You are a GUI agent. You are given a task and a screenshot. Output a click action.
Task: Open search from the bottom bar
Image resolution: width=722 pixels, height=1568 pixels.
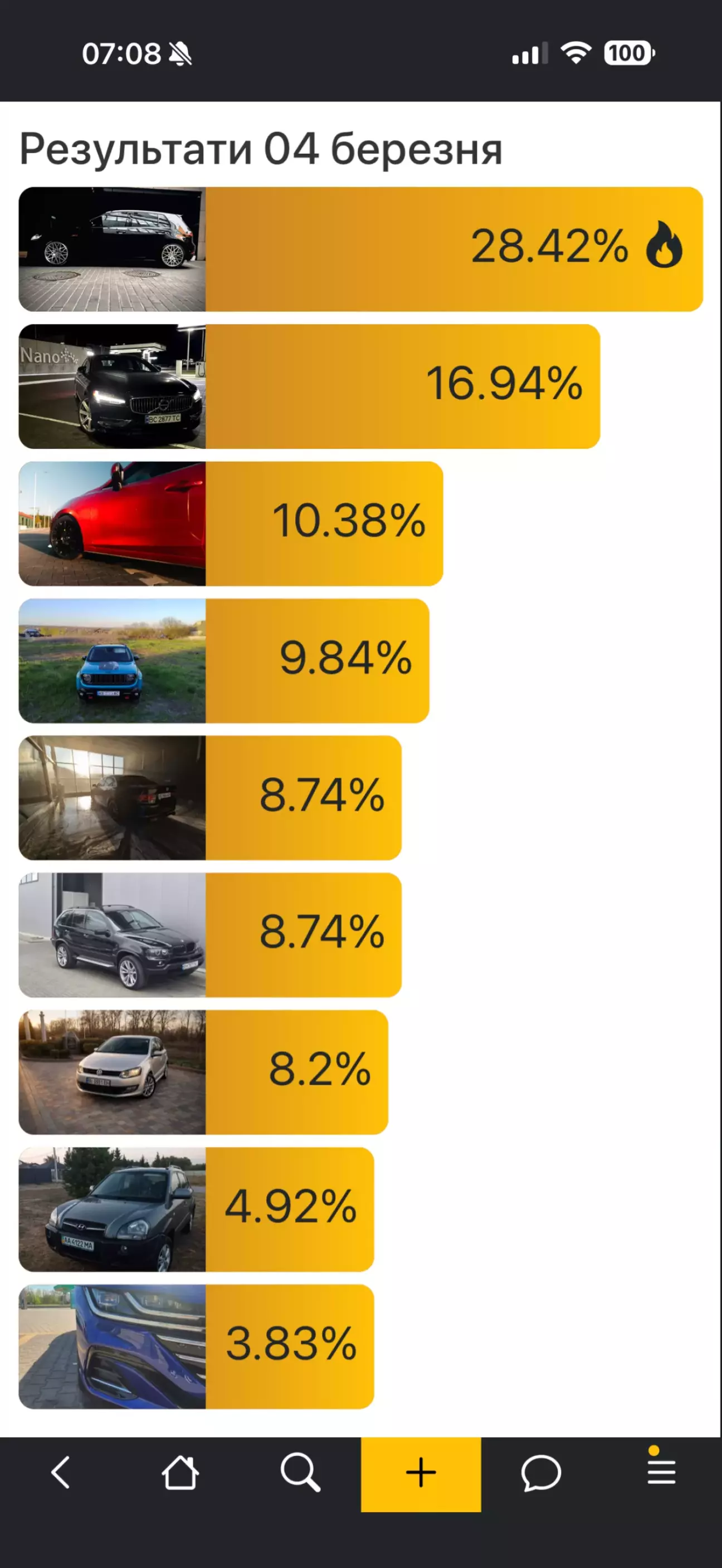click(x=300, y=1473)
